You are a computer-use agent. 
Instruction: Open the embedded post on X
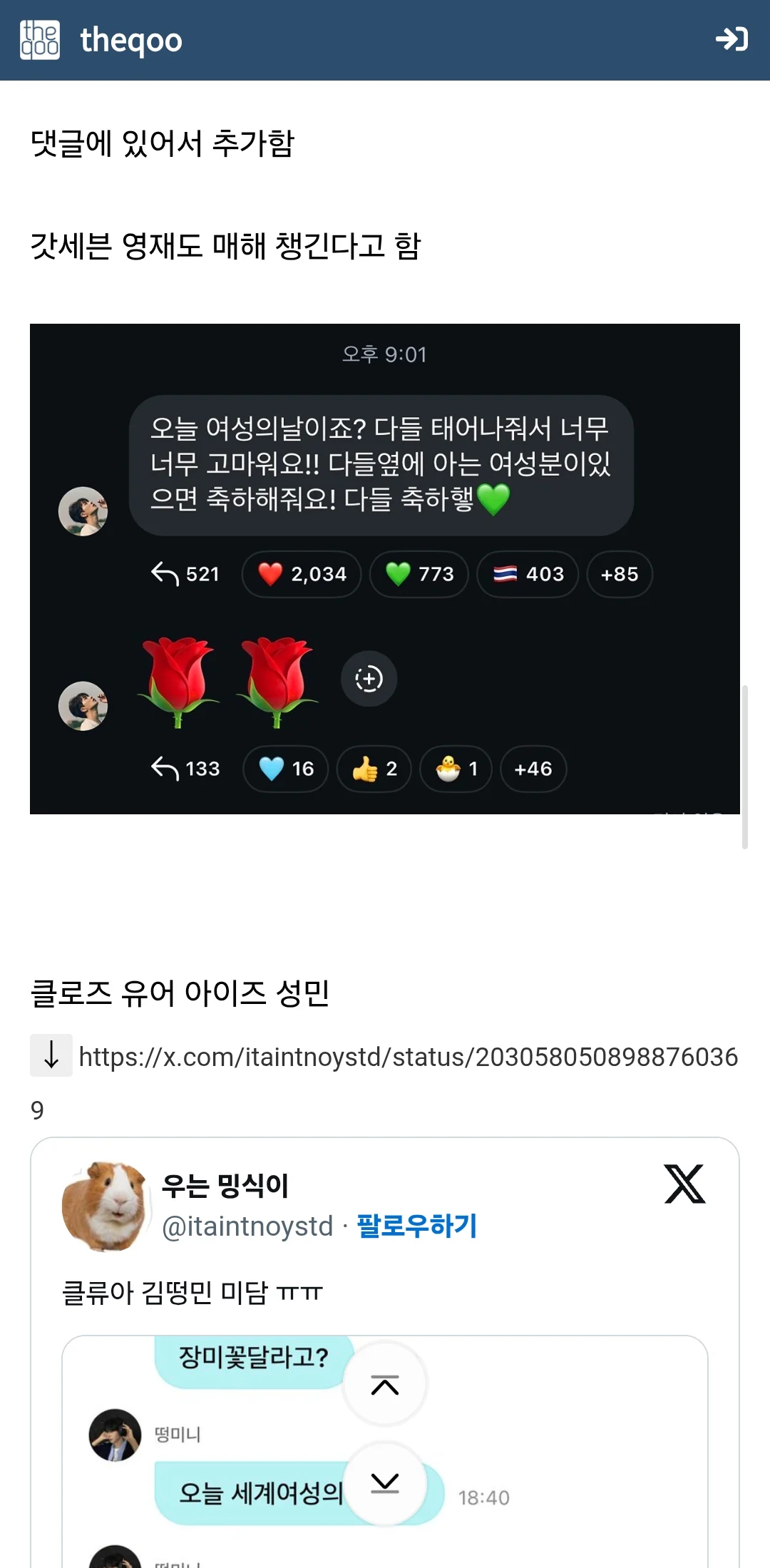pos(684,1184)
